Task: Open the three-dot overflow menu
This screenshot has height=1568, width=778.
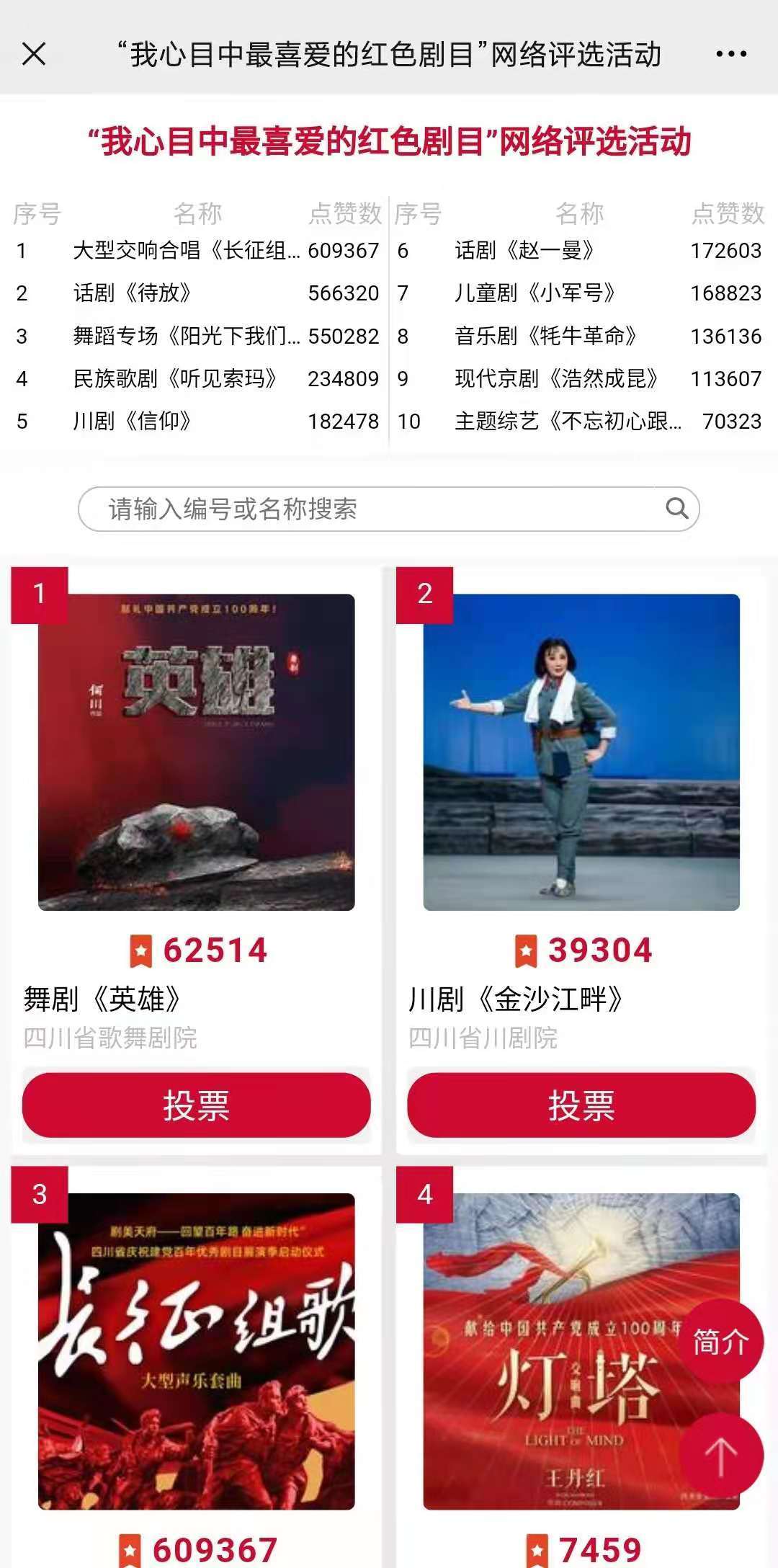Action: 731,54
